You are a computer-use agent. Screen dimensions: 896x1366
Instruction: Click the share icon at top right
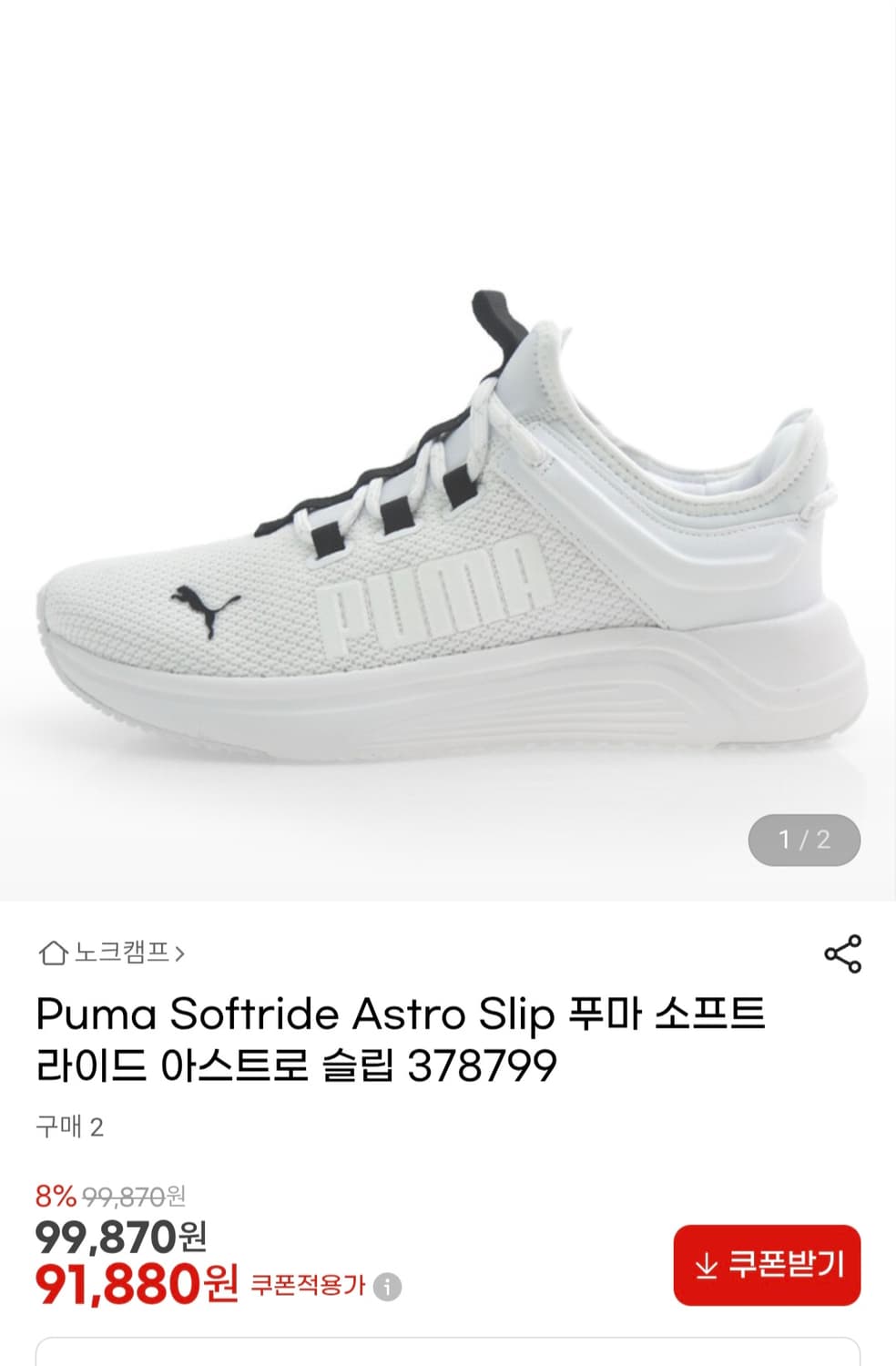point(843,952)
